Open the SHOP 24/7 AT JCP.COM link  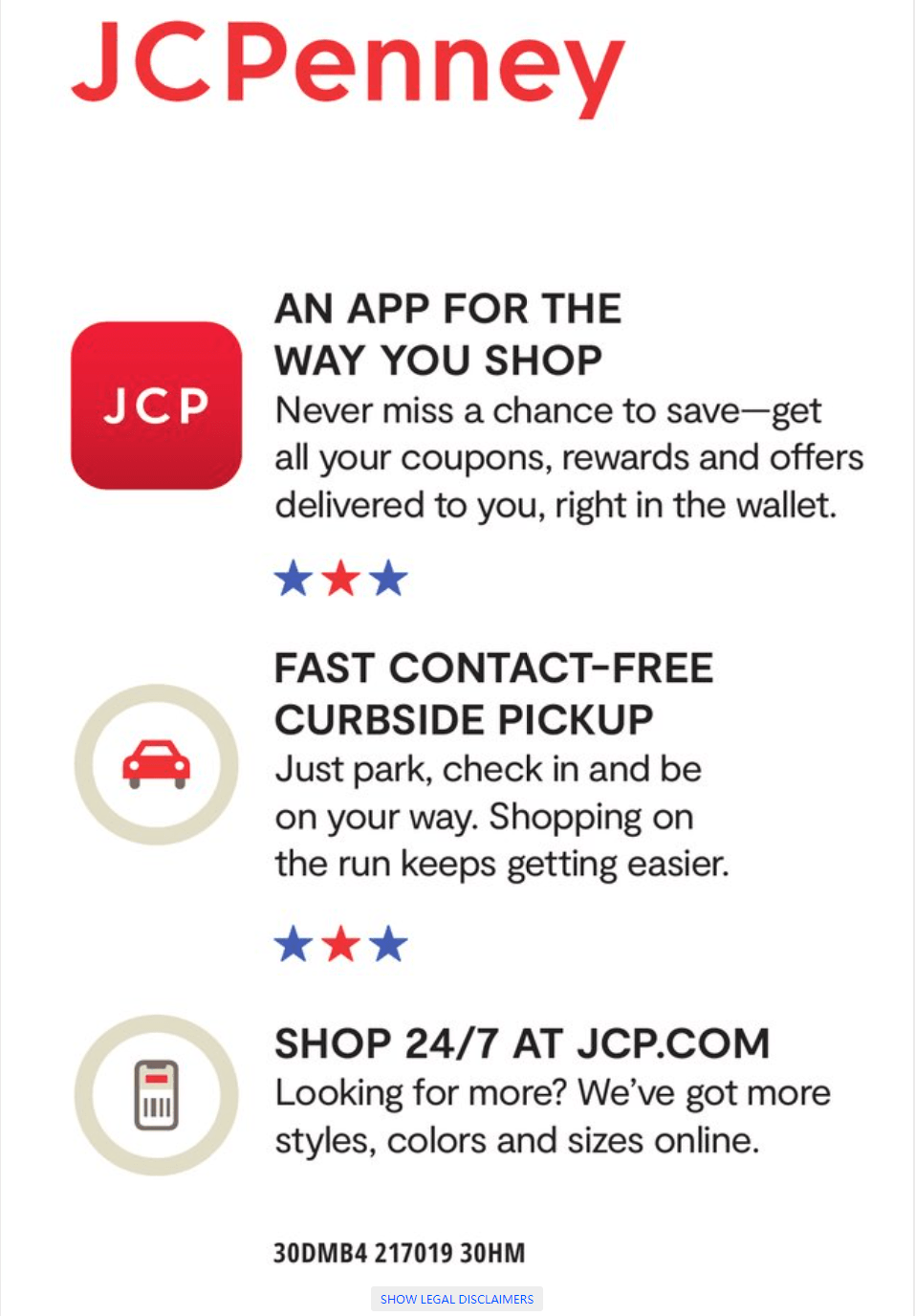coord(522,1043)
